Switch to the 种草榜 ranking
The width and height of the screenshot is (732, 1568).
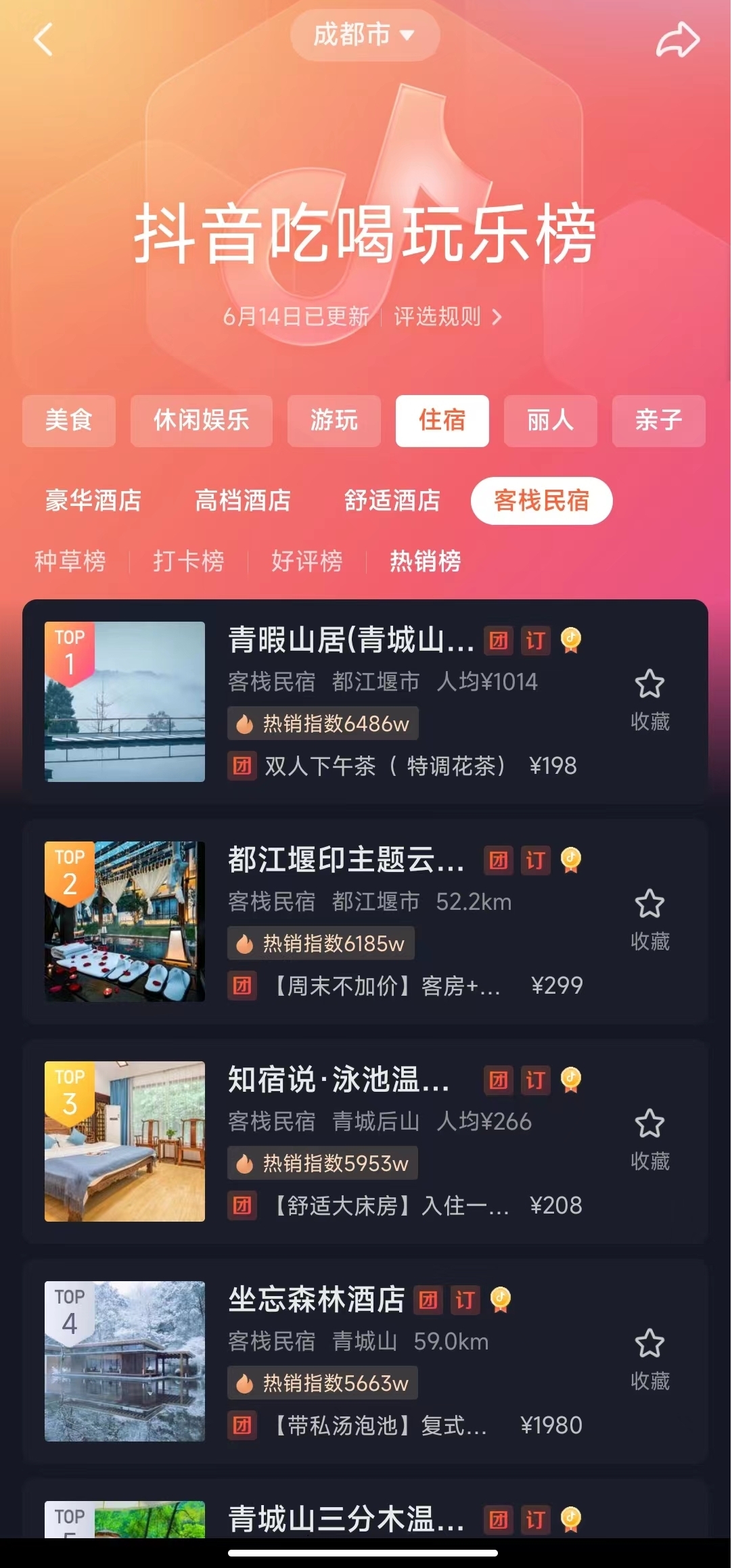70,561
